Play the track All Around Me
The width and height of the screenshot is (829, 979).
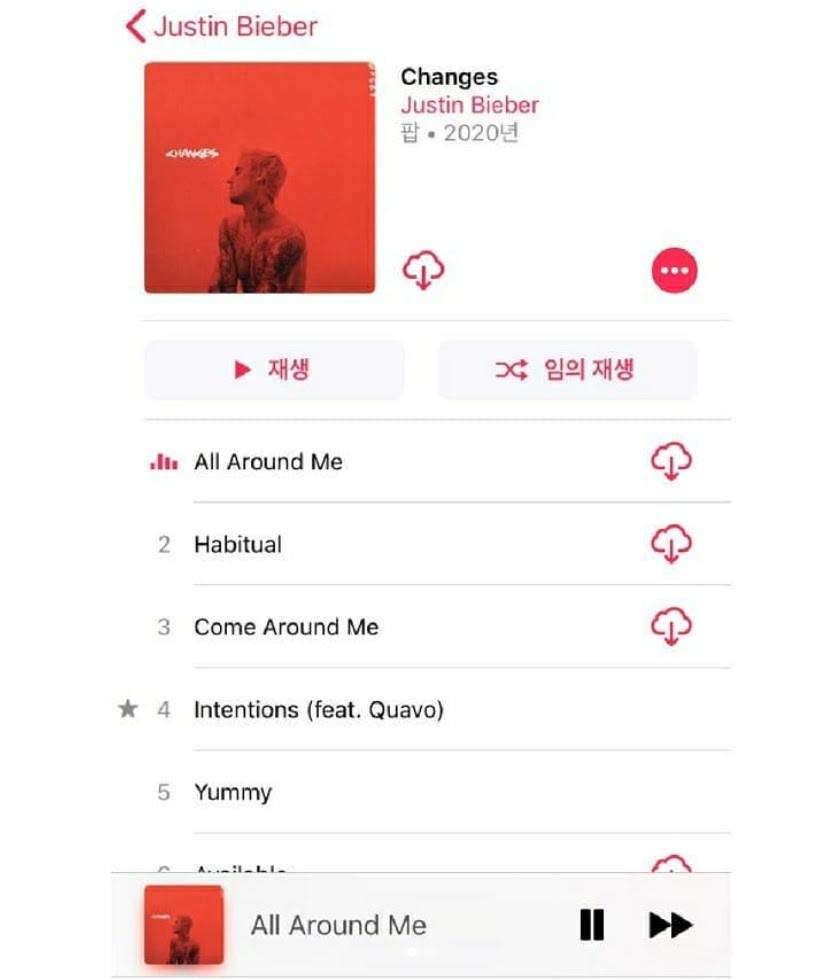(x=268, y=462)
